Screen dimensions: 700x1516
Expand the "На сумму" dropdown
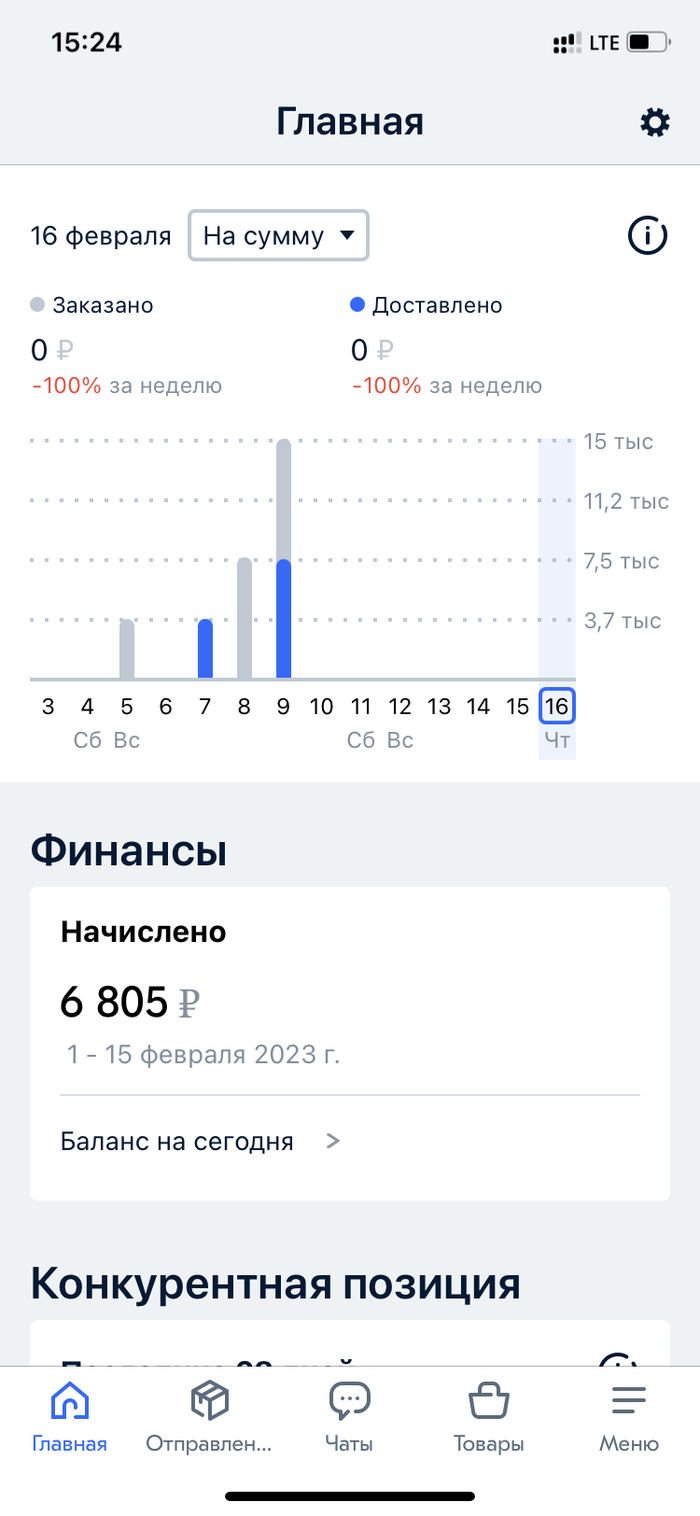(278, 236)
